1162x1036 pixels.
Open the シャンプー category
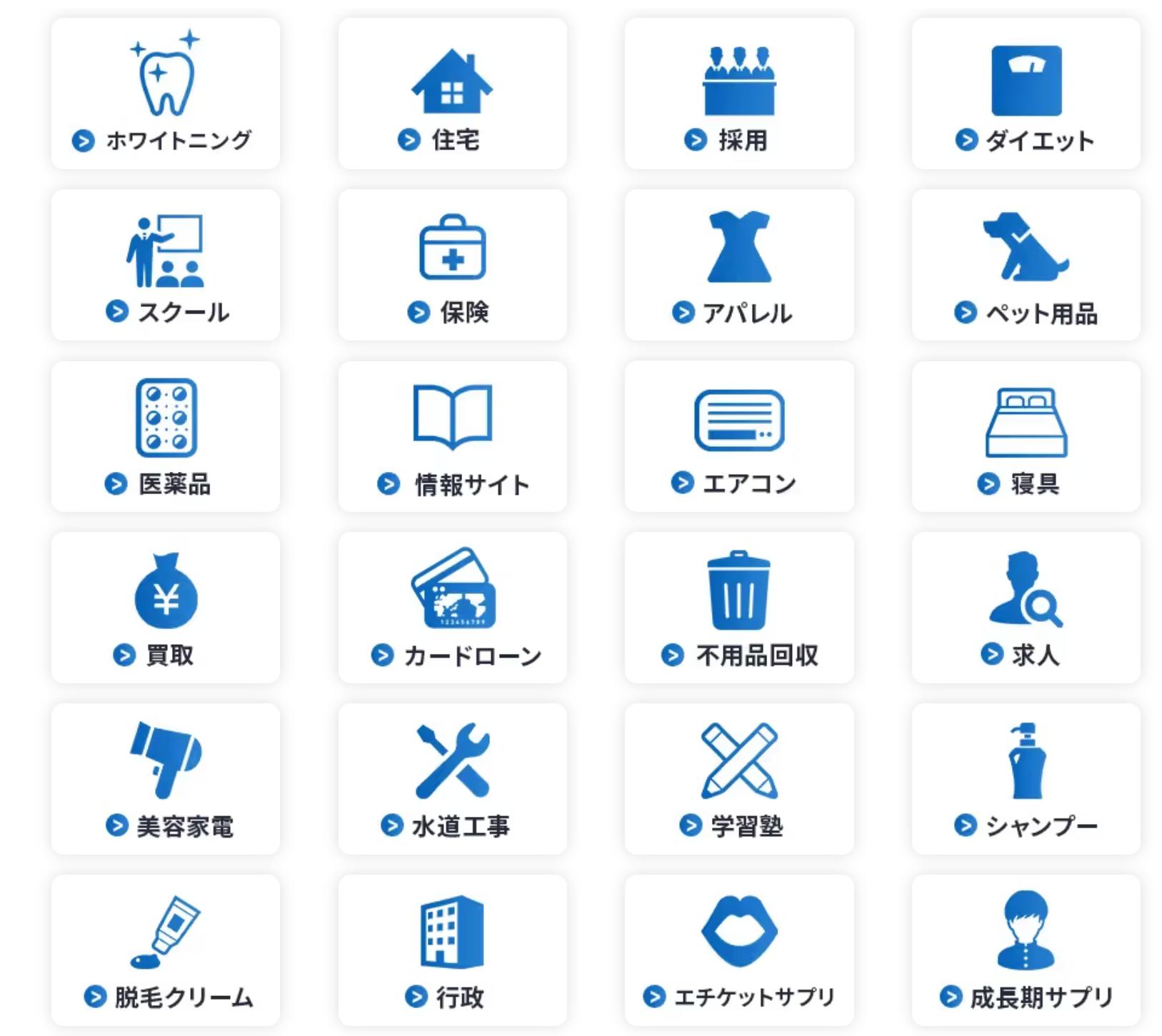pyautogui.click(x=1026, y=780)
